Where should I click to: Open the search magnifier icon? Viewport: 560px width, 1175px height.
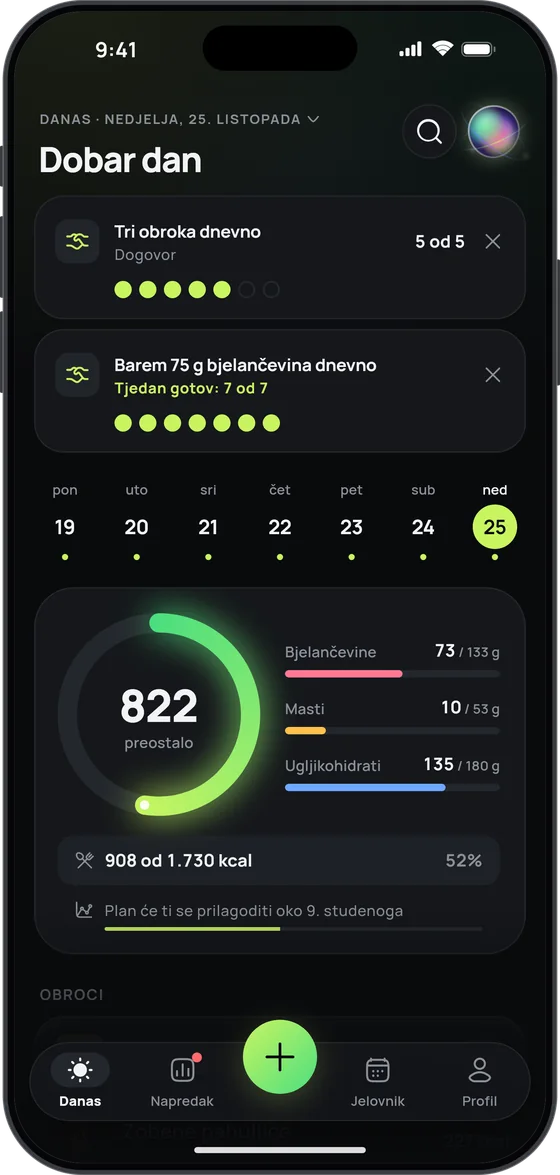click(429, 131)
